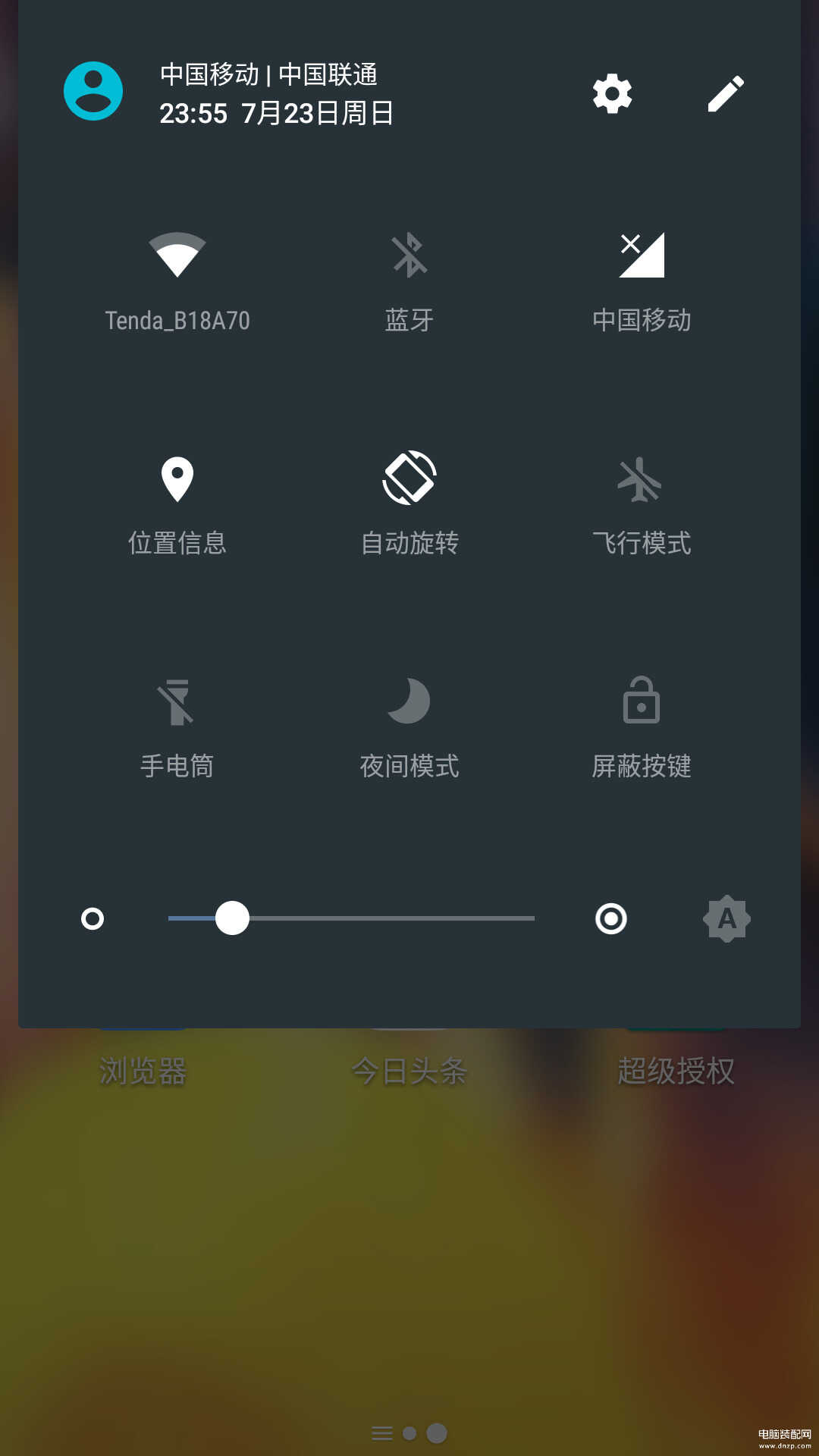Toggle automatic brightness with the A icon
Screen dimensions: 819x1456
click(x=726, y=918)
